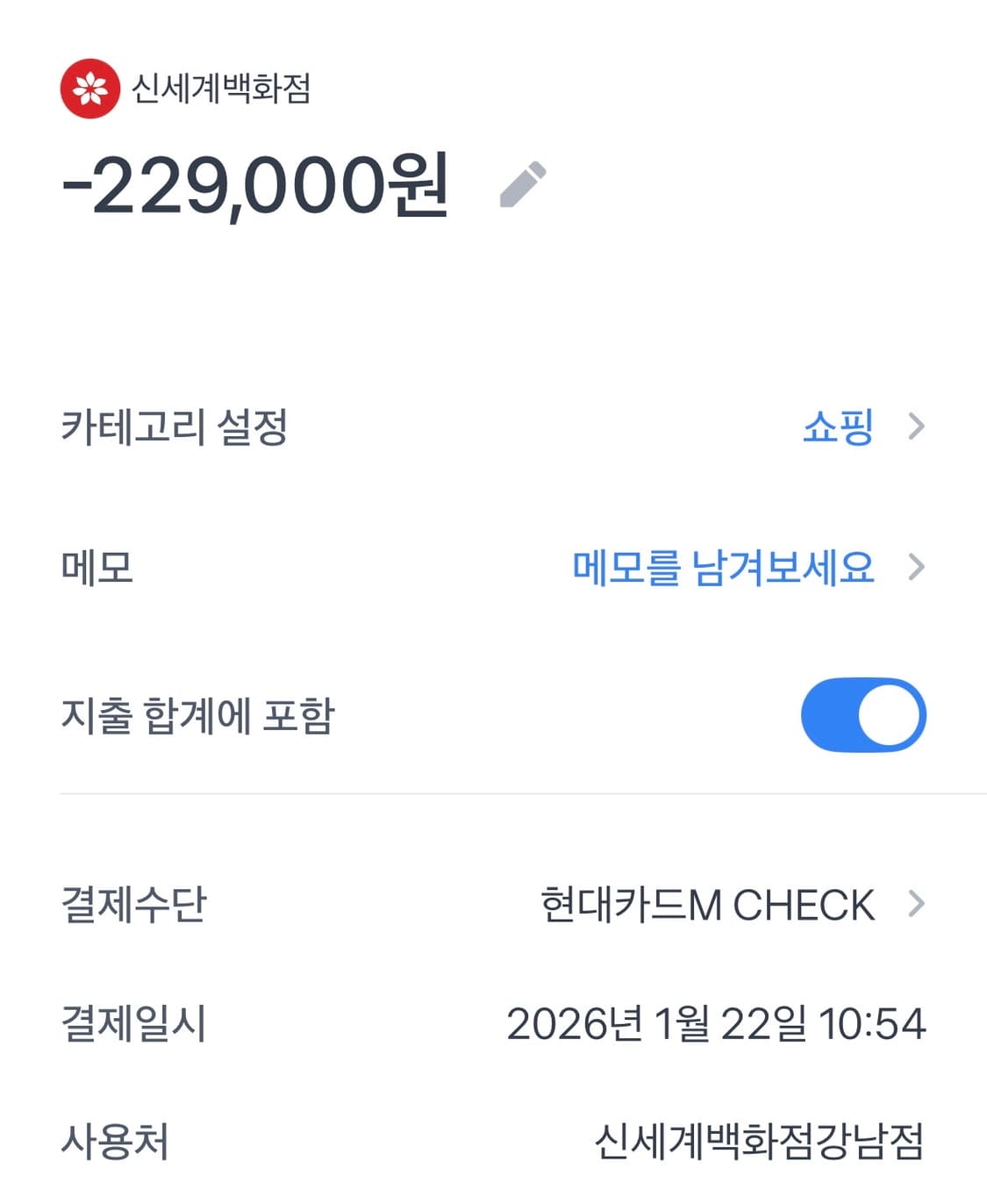Image resolution: width=987 pixels, height=1204 pixels.
Task: Disable the include-in-spending-total toggle
Action: 863,714
